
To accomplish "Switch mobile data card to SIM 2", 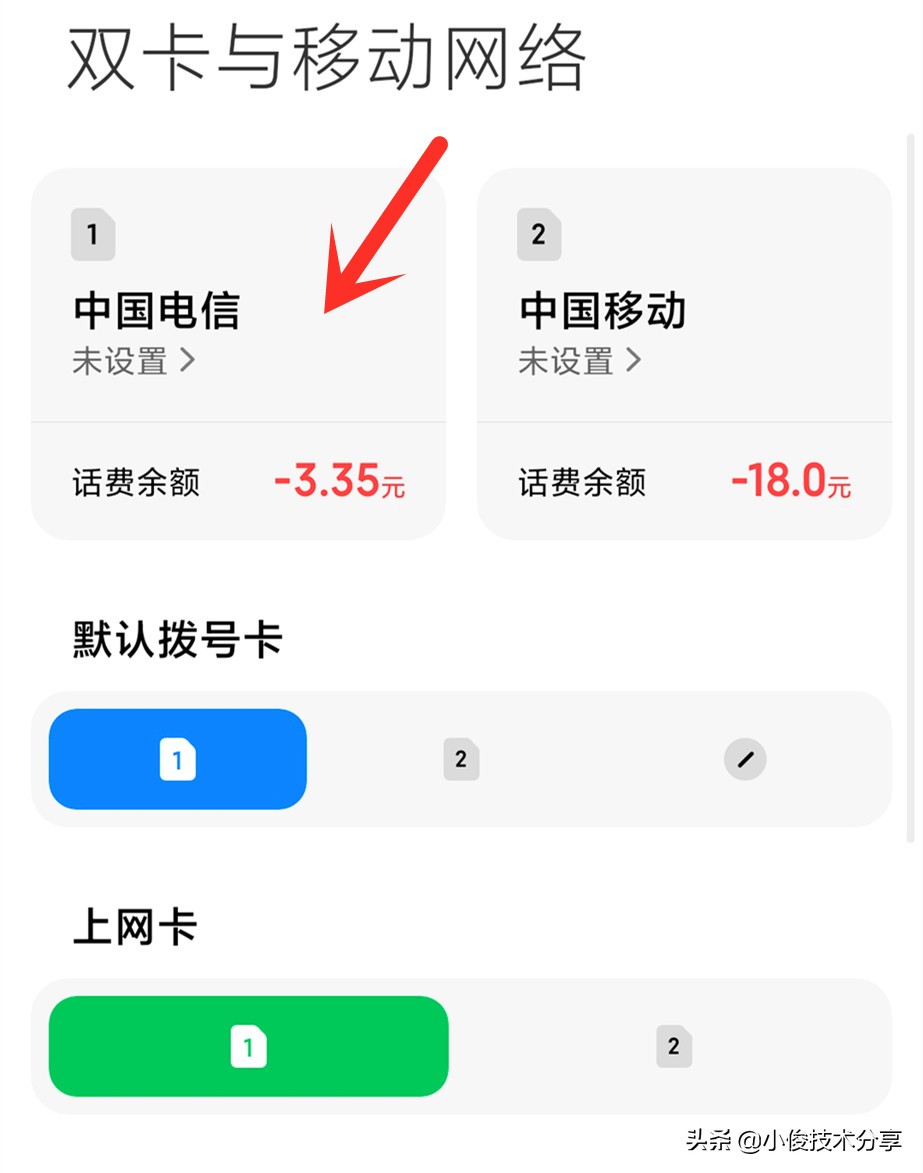I will pos(673,1046).
